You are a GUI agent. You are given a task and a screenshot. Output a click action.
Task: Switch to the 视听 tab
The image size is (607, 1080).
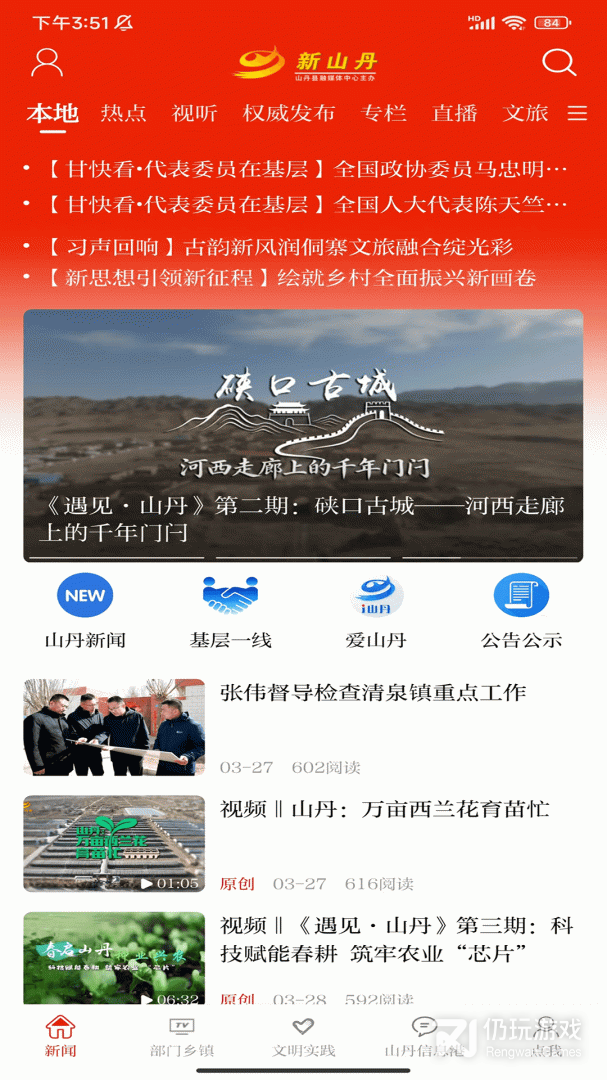[194, 113]
